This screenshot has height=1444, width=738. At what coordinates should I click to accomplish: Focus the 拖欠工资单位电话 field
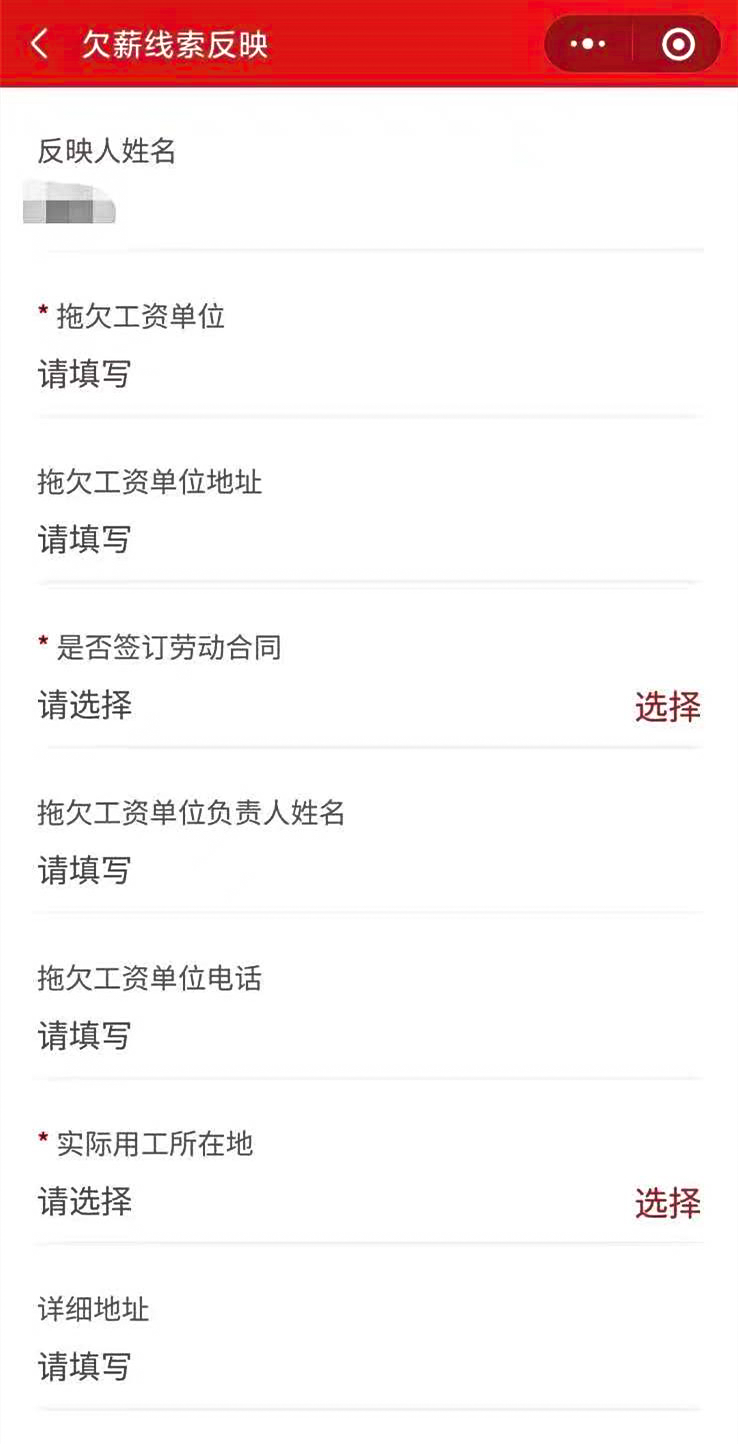pos(368,1035)
